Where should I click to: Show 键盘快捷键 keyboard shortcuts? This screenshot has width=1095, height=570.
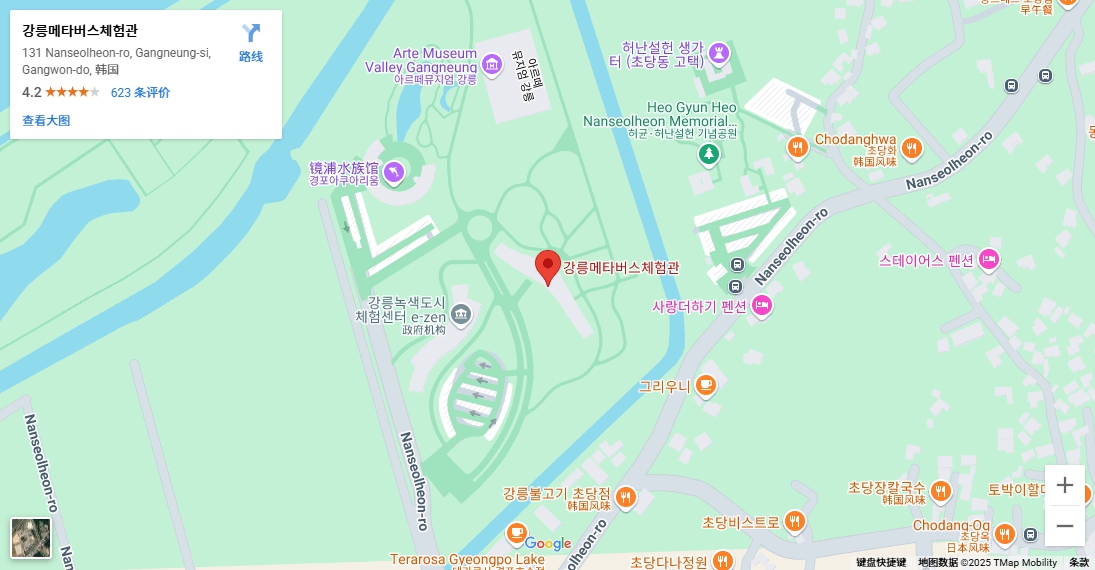pyautogui.click(x=881, y=562)
